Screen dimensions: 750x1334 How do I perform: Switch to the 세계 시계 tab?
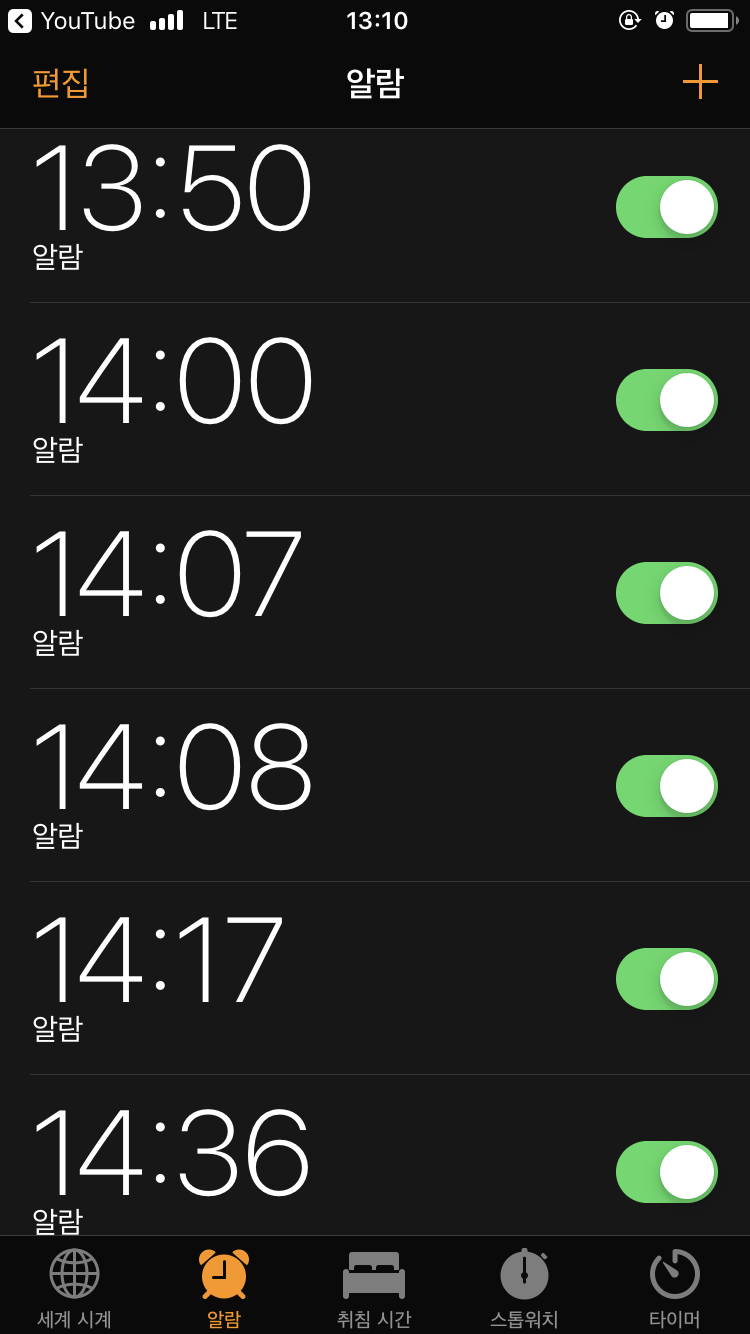(75, 1288)
